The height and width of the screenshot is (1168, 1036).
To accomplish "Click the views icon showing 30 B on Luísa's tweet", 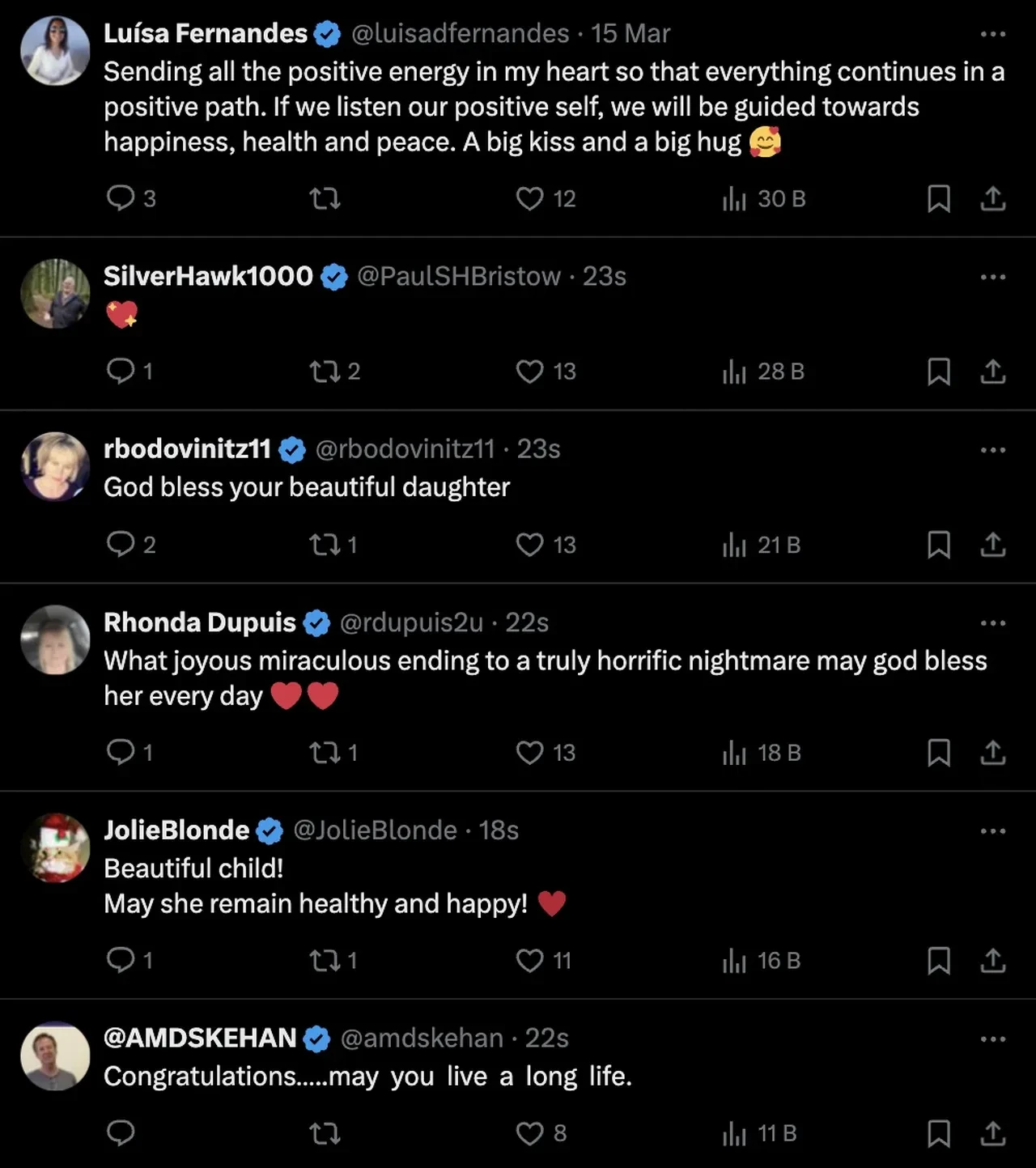I will click(x=735, y=198).
